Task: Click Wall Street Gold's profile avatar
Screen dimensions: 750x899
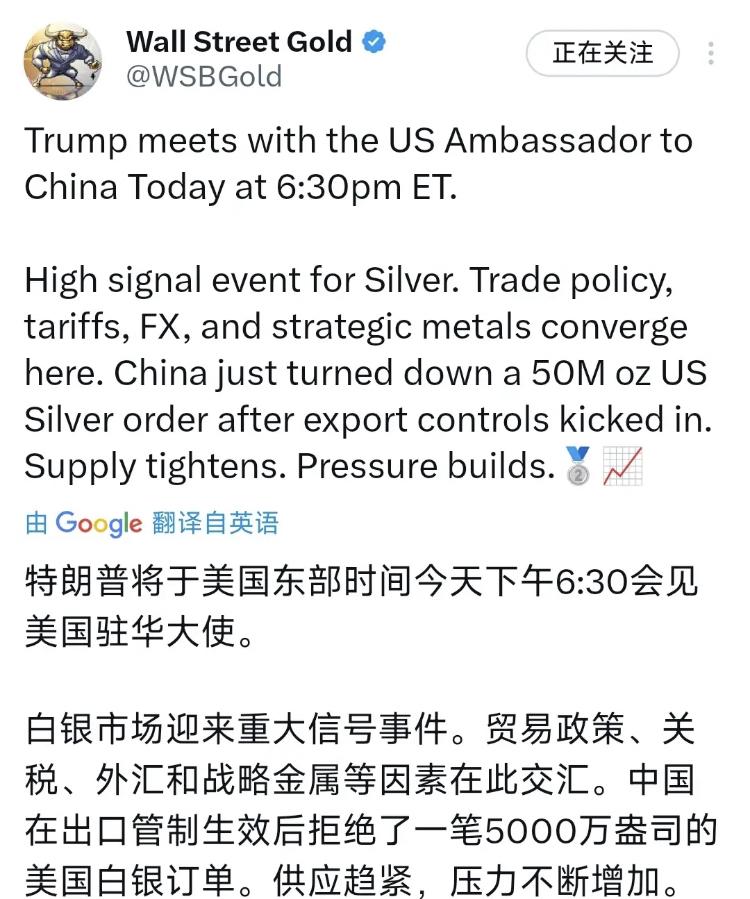Action: pyautogui.click(x=60, y=55)
